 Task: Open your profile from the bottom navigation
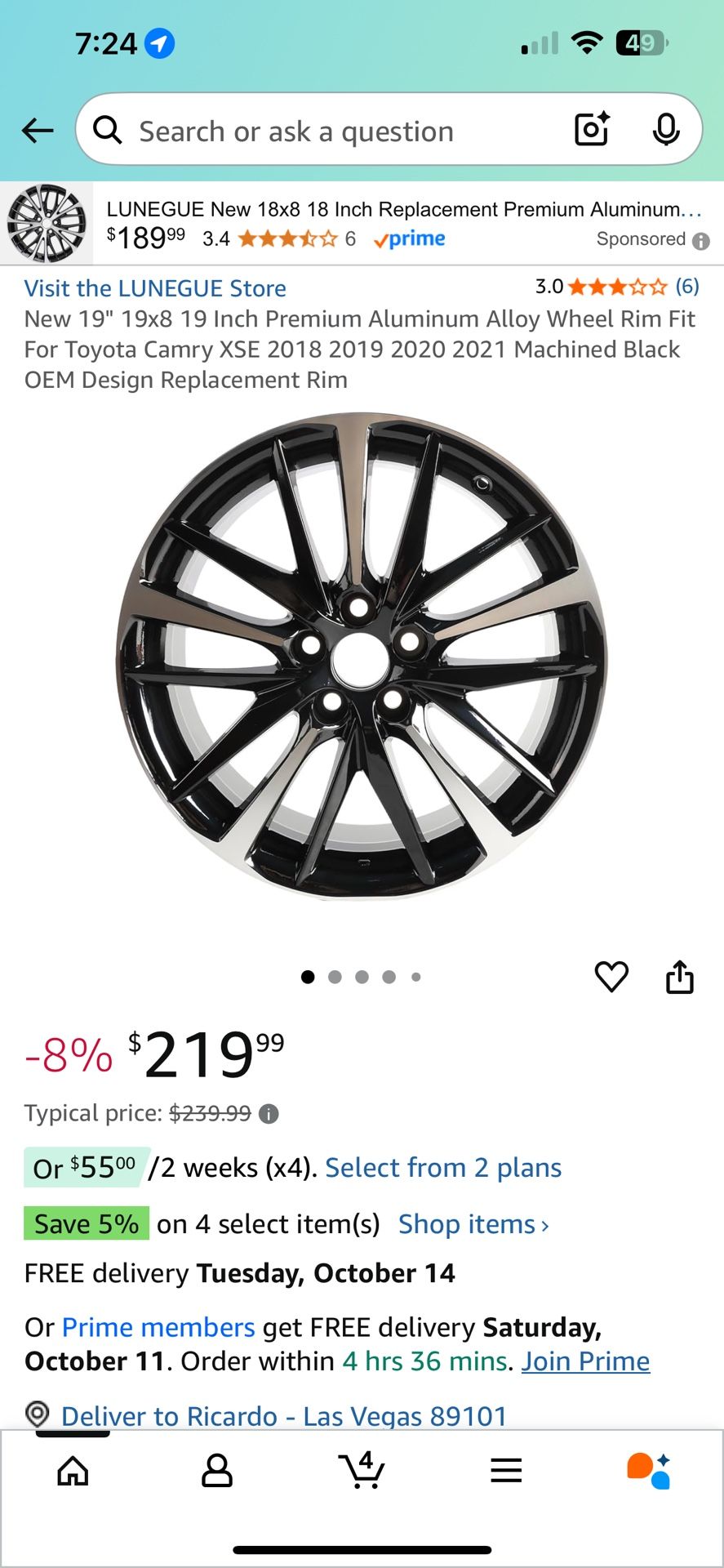[x=216, y=1470]
